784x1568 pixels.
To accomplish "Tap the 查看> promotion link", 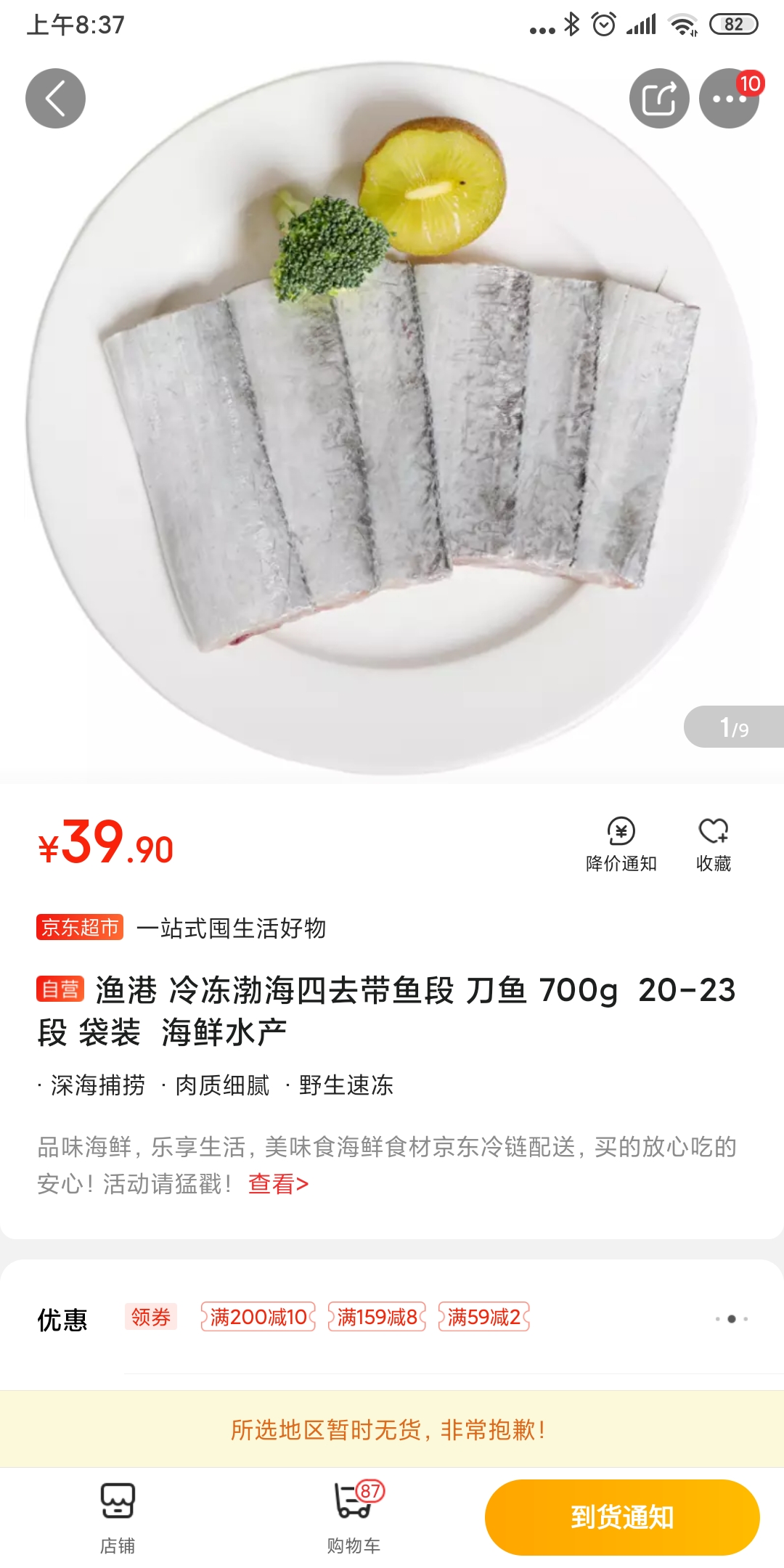I will click(x=278, y=1184).
